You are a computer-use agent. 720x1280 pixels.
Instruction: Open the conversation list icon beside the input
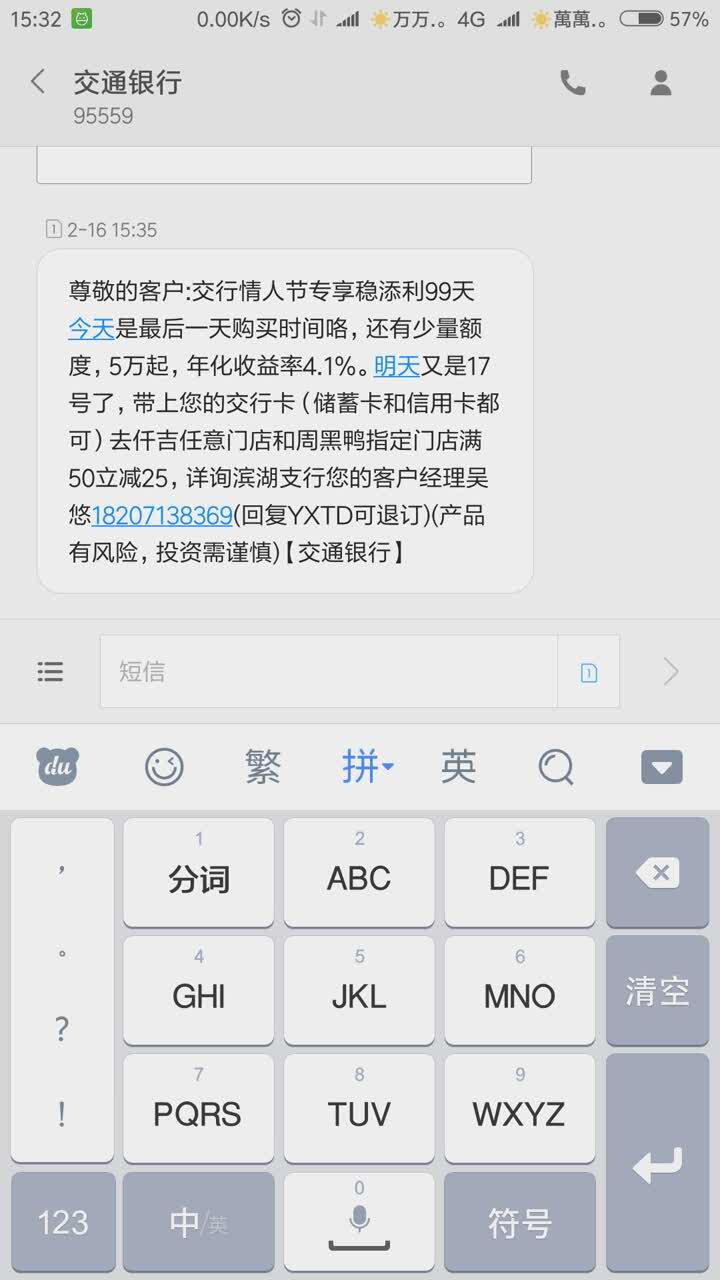pyautogui.click(x=50, y=671)
